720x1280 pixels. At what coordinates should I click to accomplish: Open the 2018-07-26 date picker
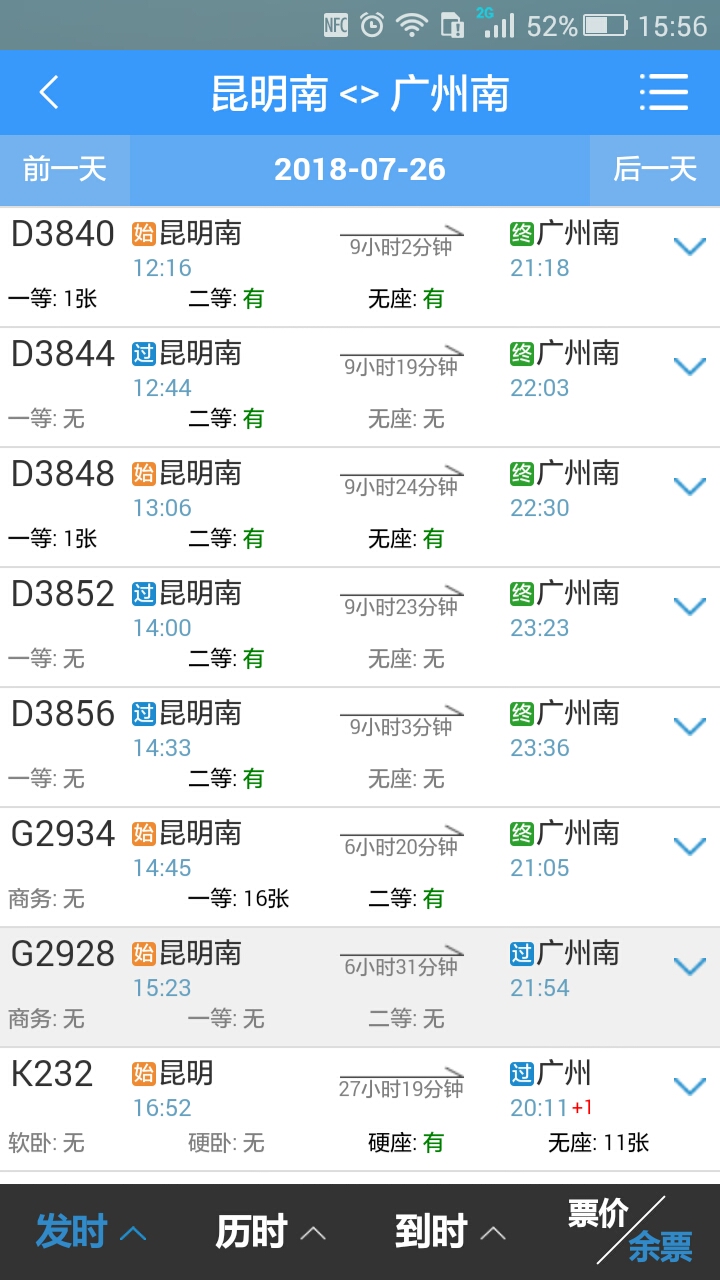click(x=360, y=169)
